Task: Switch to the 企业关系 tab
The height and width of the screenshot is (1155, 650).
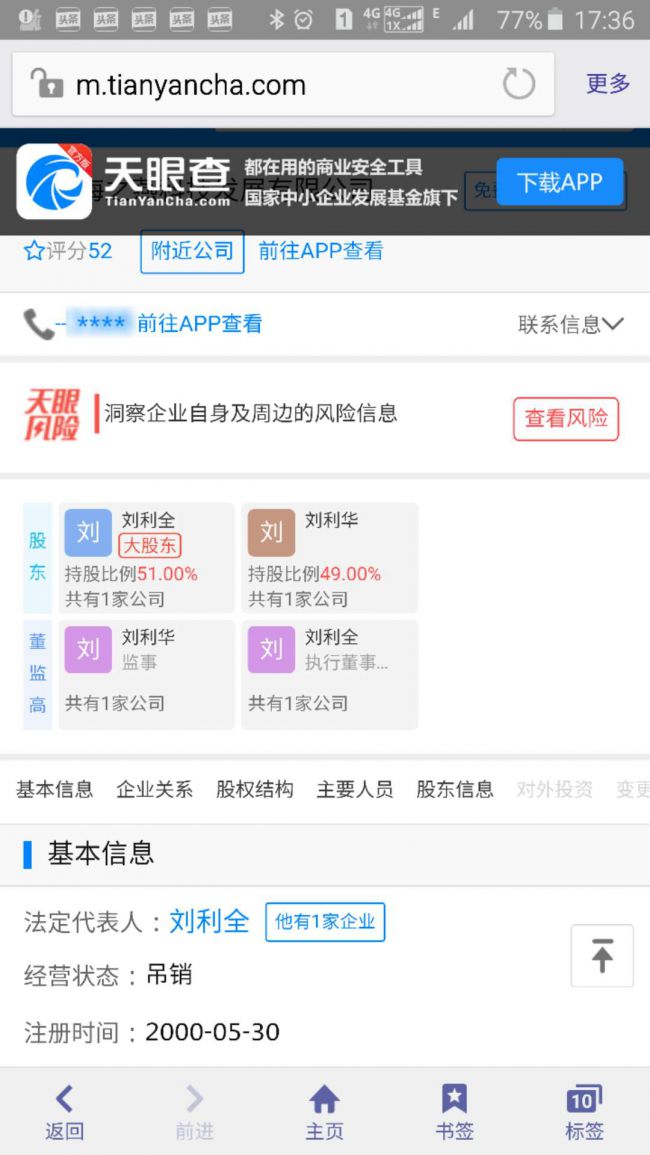Action: pos(154,789)
